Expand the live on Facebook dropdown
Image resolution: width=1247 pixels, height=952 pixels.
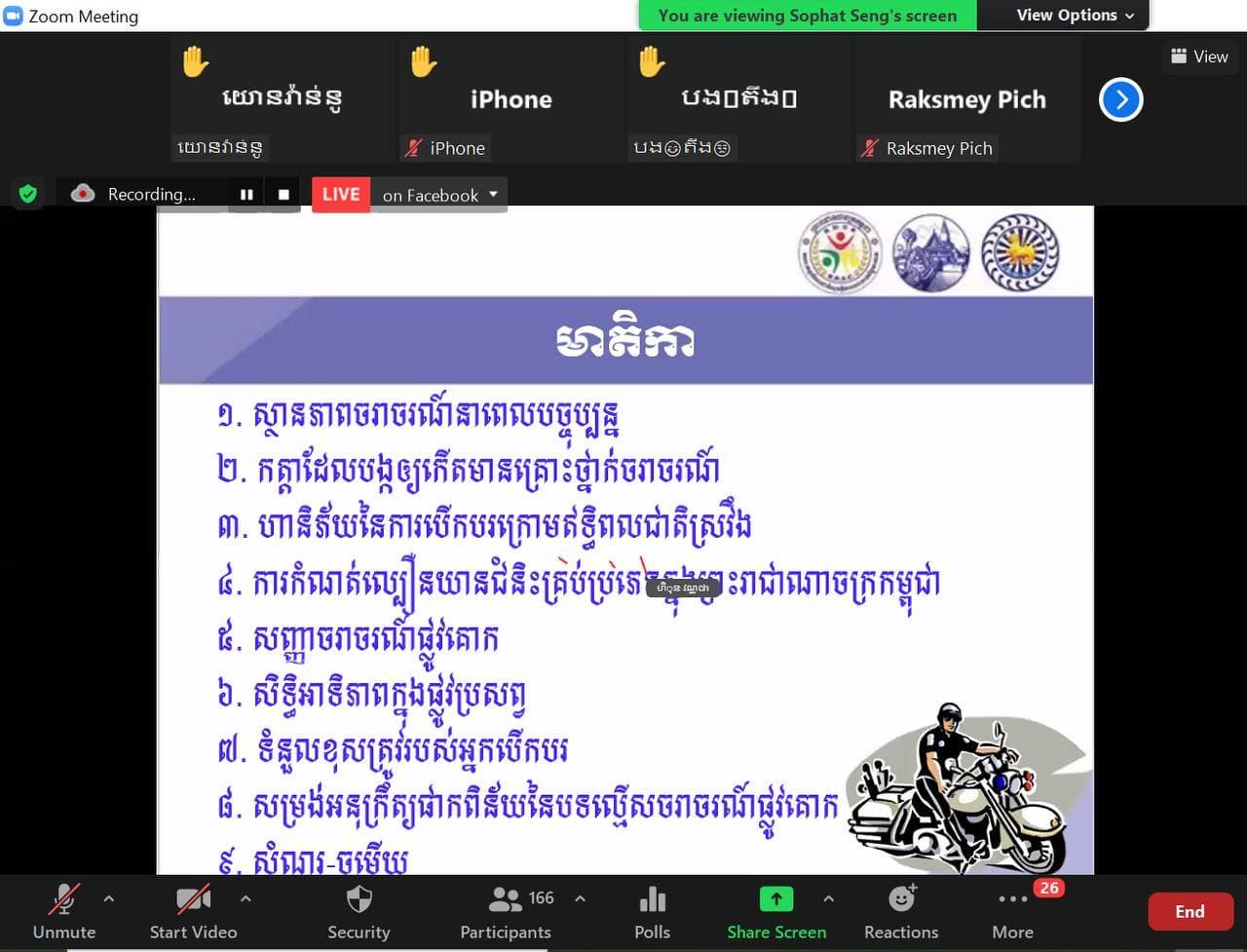click(493, 194)
